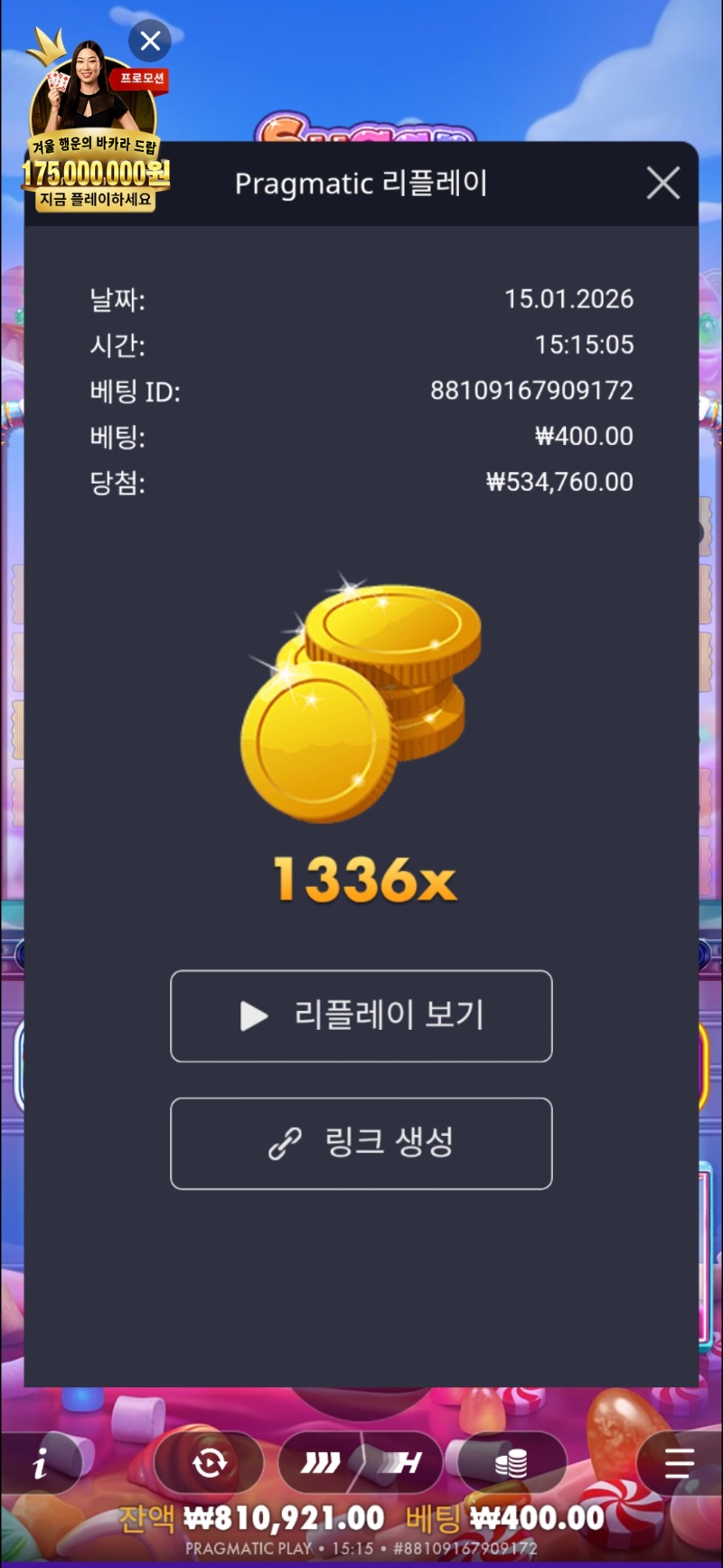
Task: Open the coin bet settings
Action: [512, 1462]
